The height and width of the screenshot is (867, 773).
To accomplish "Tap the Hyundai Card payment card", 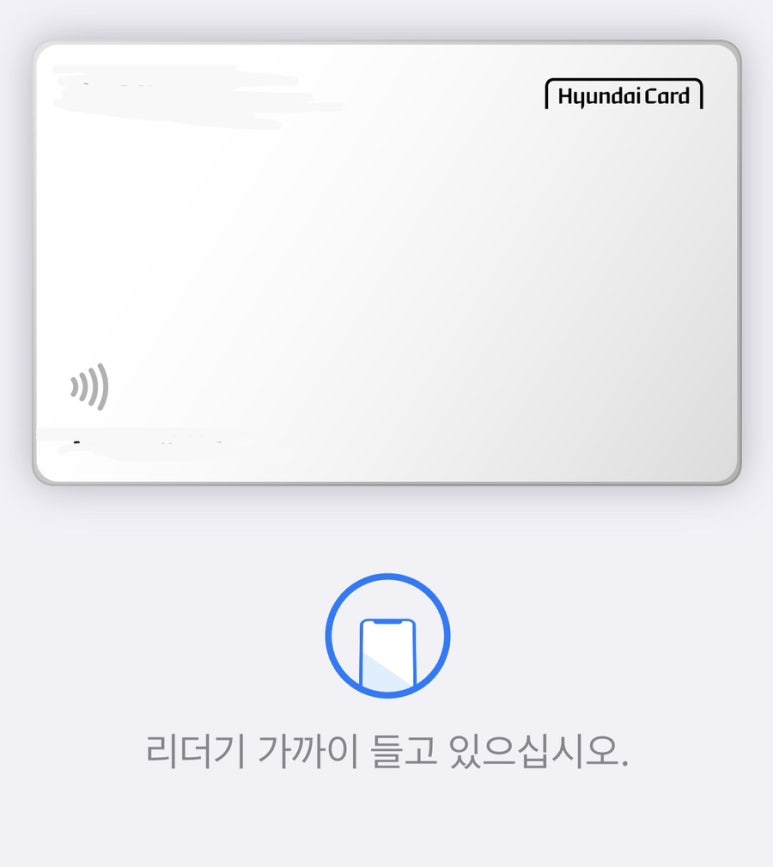I will coord(386,263).
